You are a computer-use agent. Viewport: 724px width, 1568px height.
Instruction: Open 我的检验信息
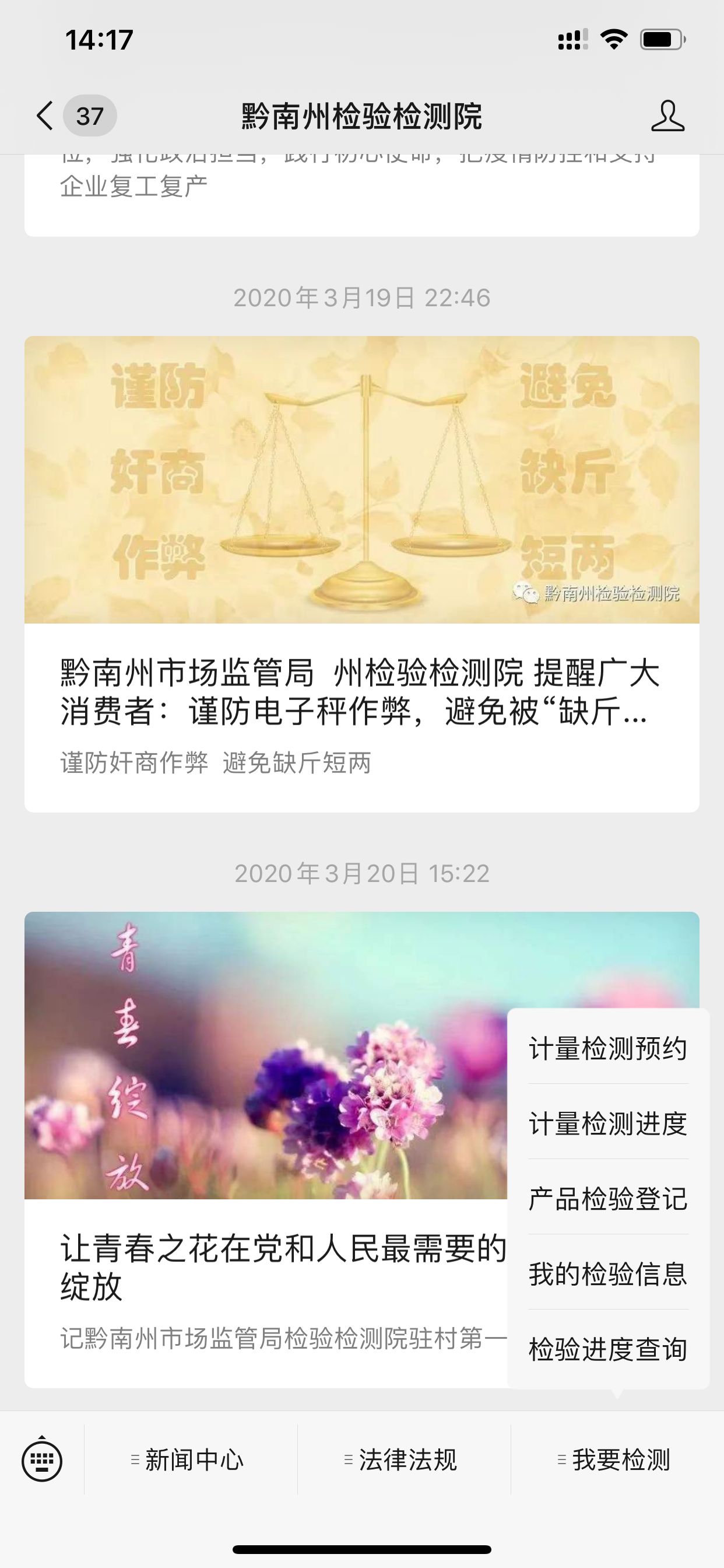(x=608, y=1274)
